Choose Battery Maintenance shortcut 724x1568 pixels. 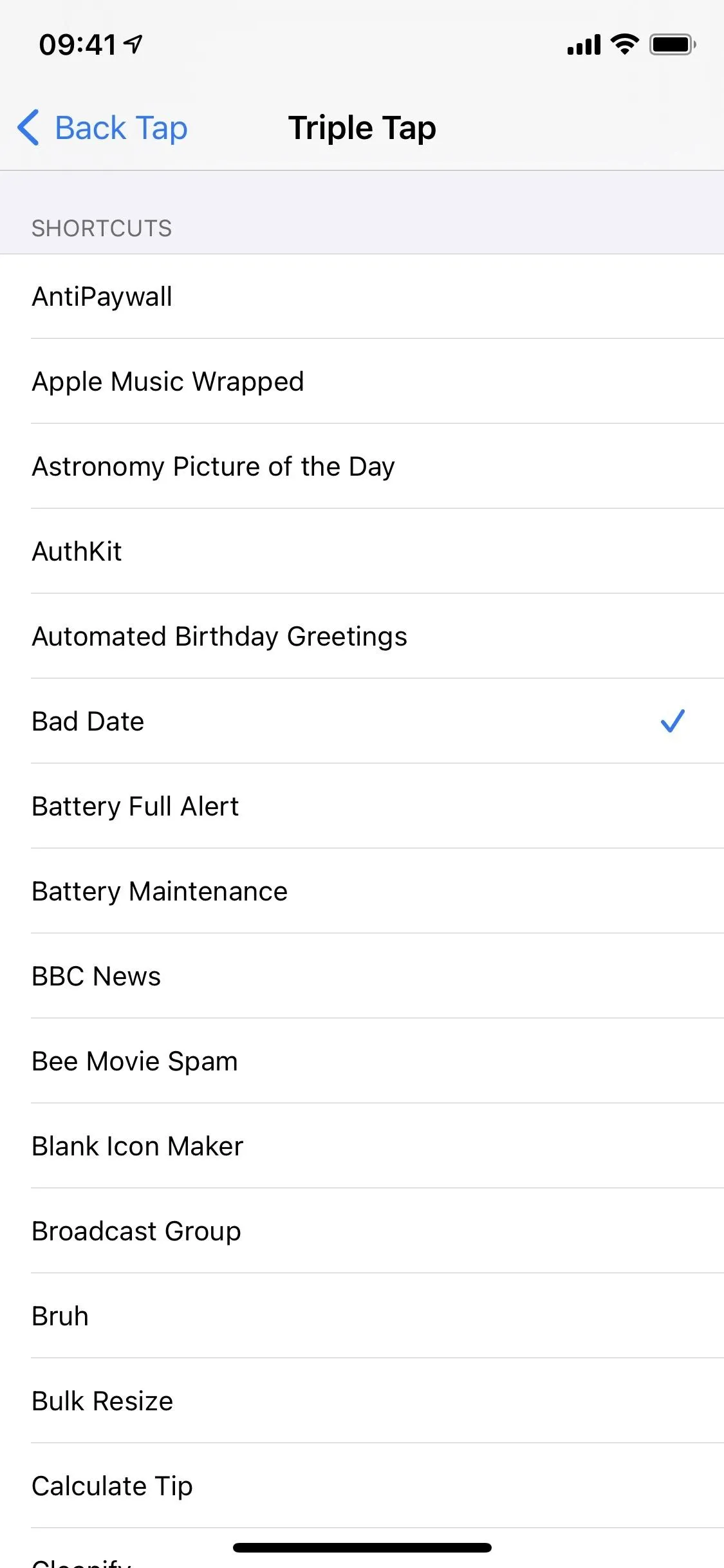coord(362,891)
